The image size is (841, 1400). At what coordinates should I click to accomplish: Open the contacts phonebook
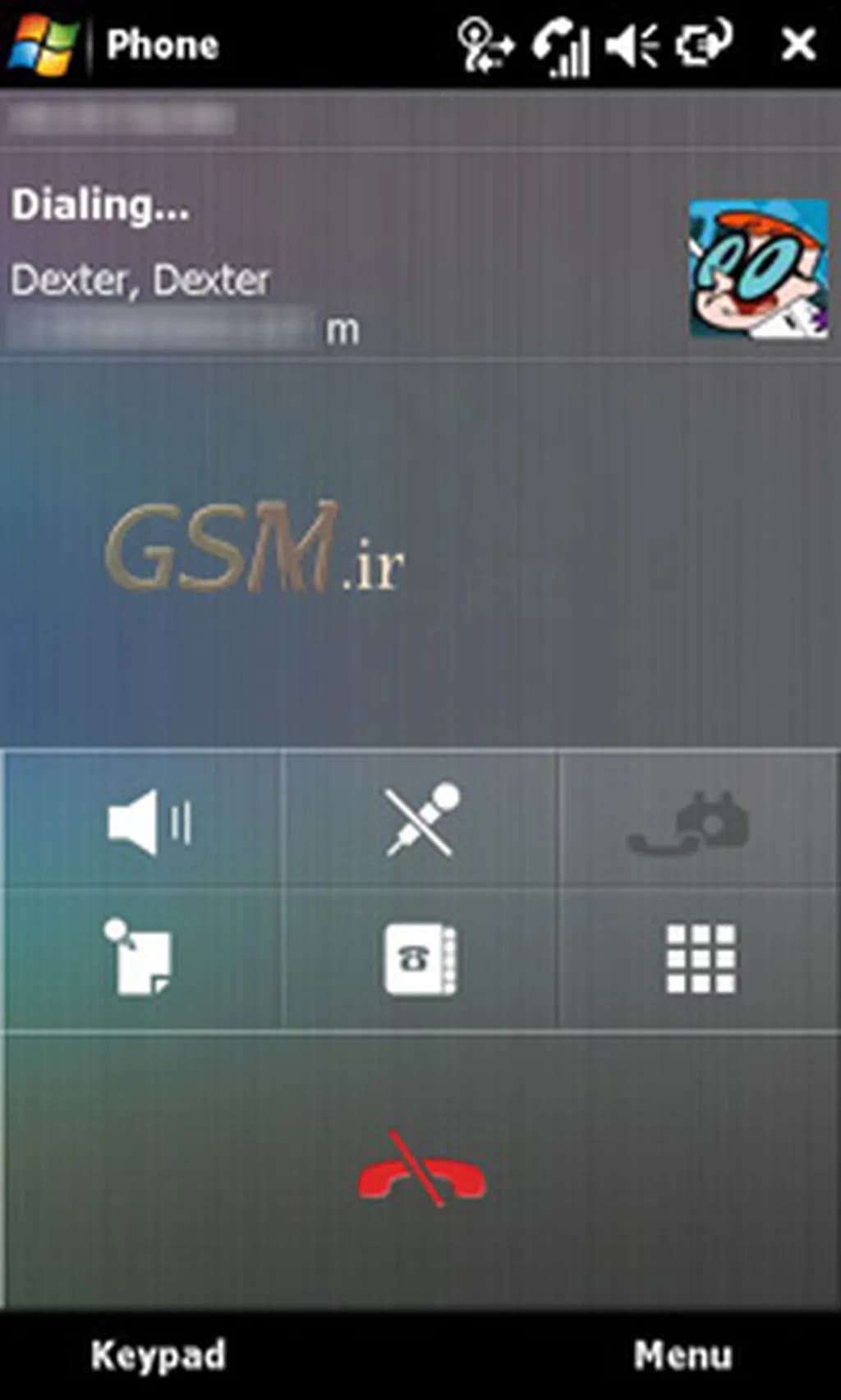click(x=420, y=959)
